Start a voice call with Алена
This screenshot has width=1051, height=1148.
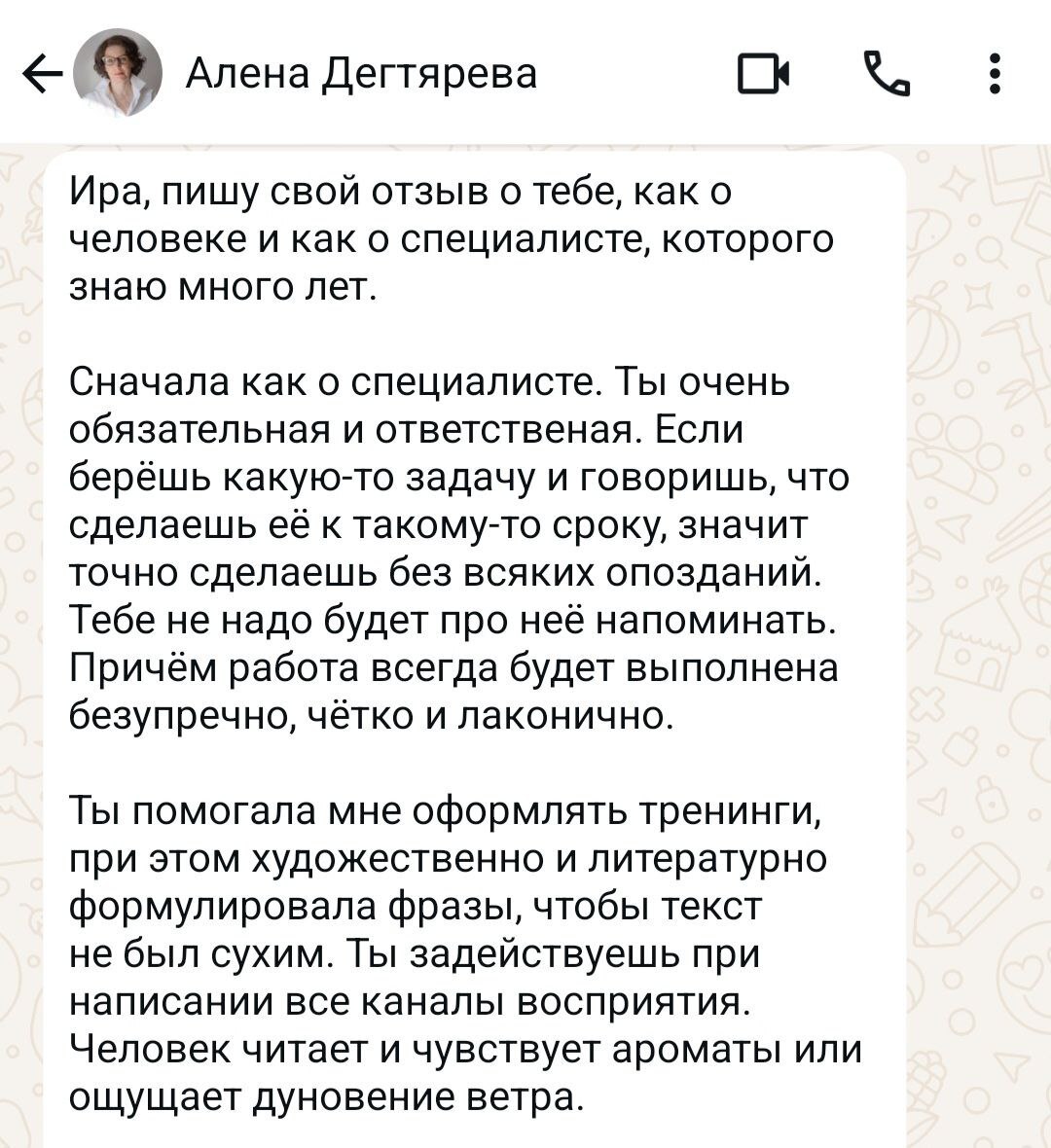click(886, 74)
